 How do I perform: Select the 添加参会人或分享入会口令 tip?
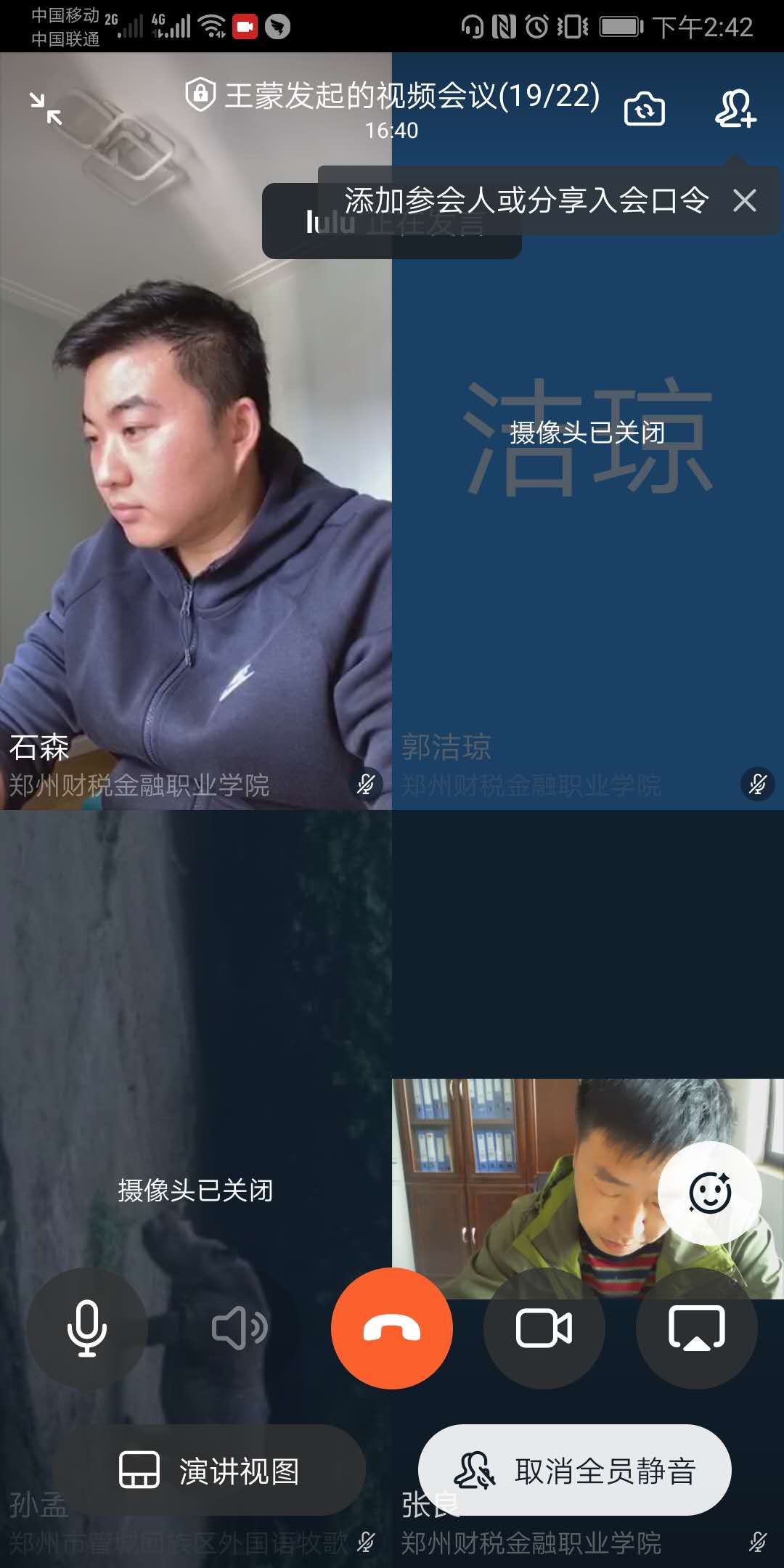pos(526,200)
